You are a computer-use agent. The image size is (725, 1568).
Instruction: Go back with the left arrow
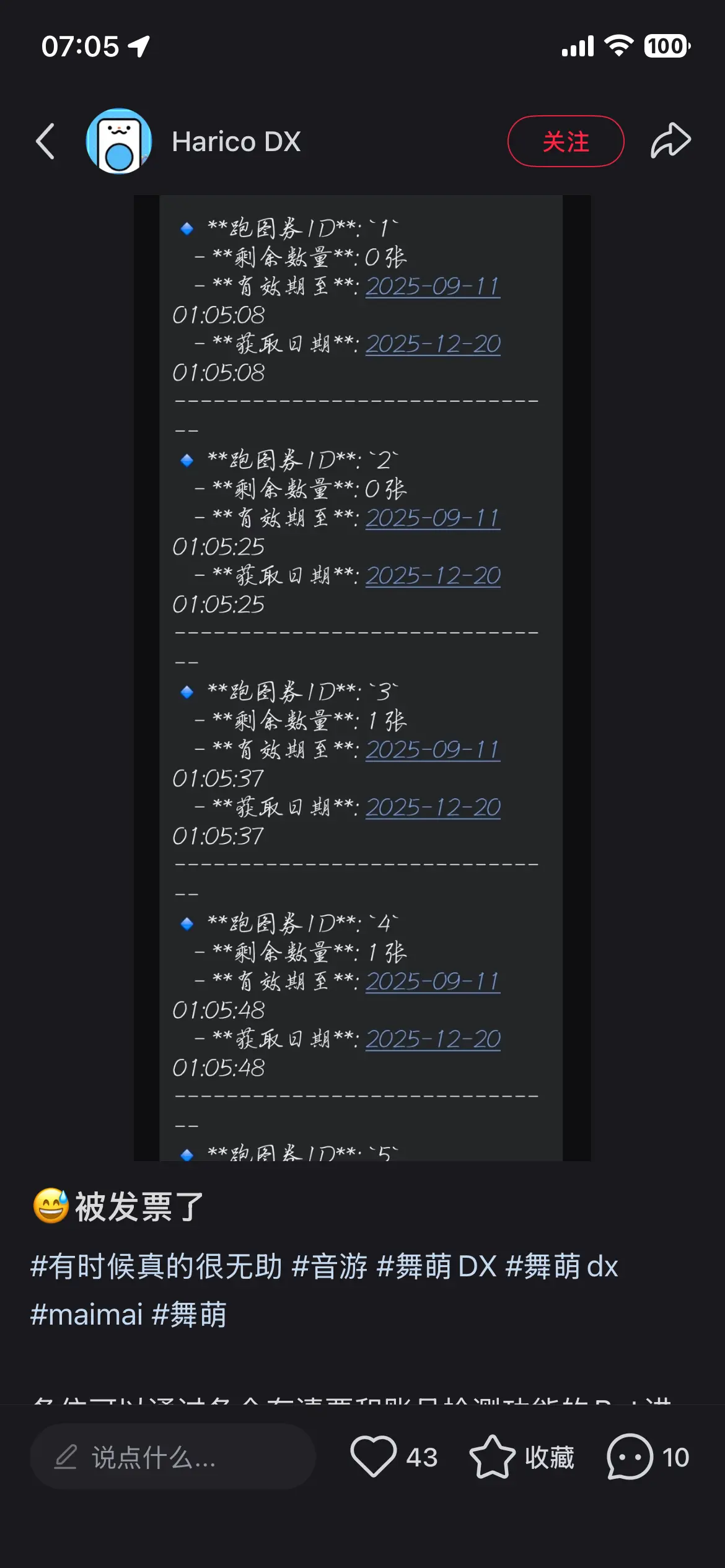(45, 141)
